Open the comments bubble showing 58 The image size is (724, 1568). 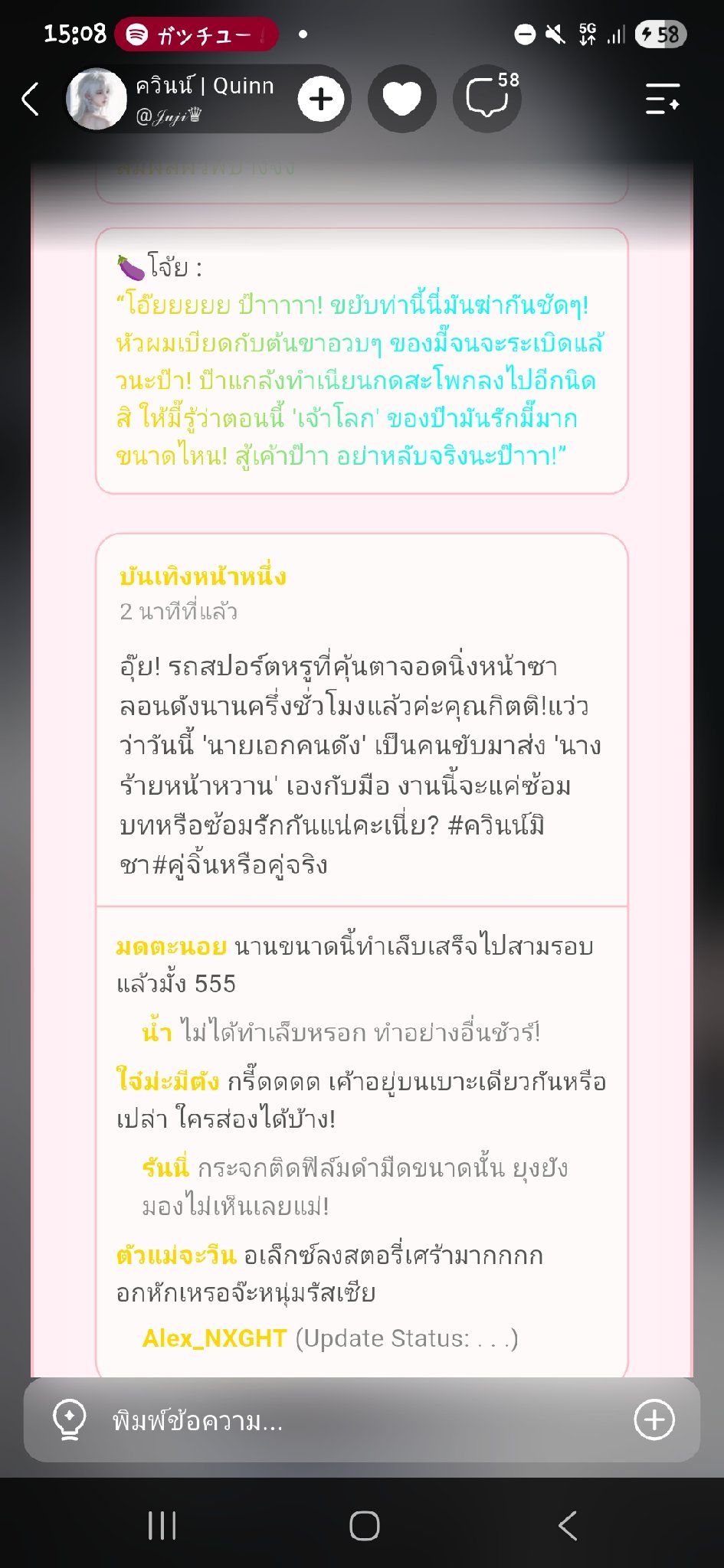488,99
